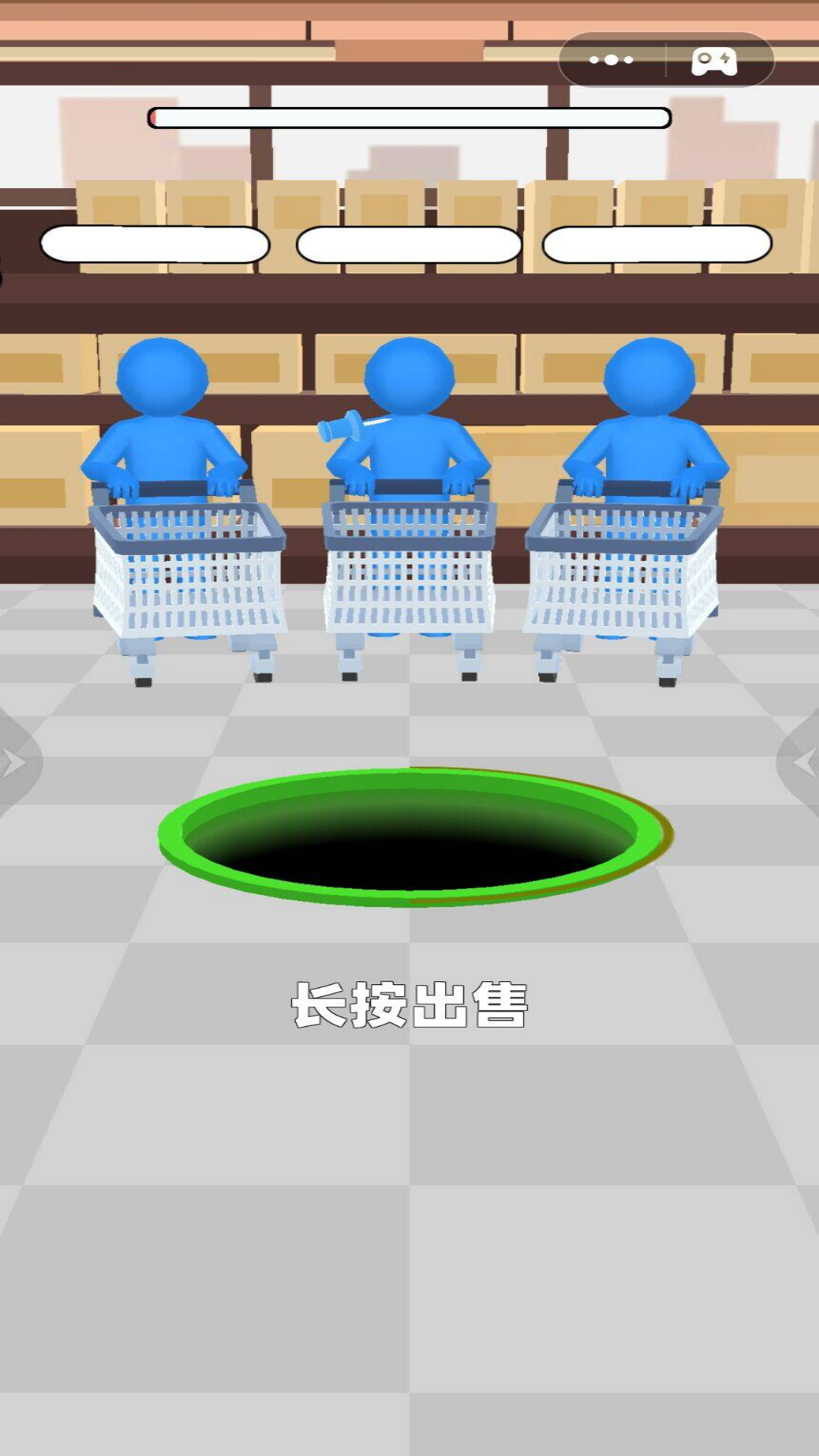Tap the green hole to sell
The image size is (819, 1456).
414,838
